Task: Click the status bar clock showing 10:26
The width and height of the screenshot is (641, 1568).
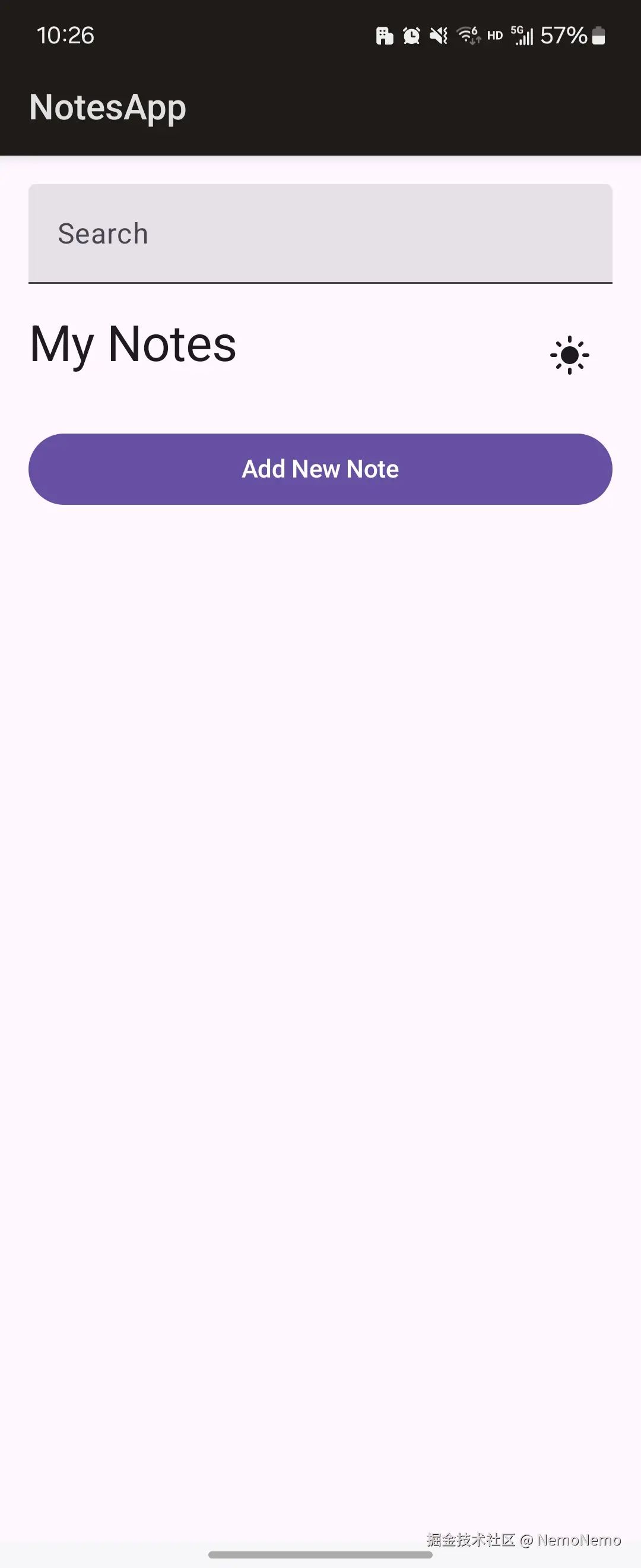Action: [65, 35]
